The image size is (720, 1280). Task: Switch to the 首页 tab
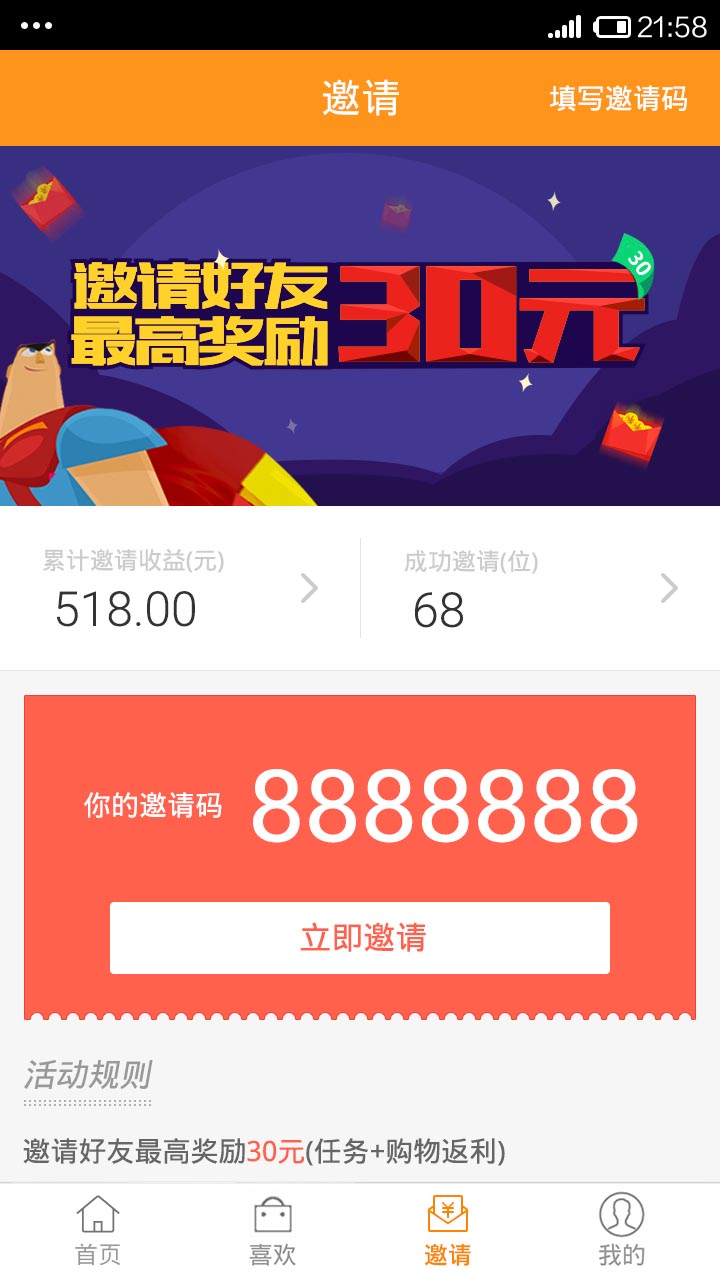(x=98, y=1230)
